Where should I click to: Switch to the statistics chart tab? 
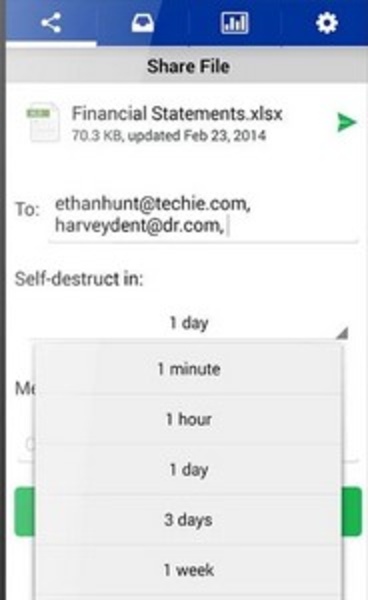(x=234, y=23)
